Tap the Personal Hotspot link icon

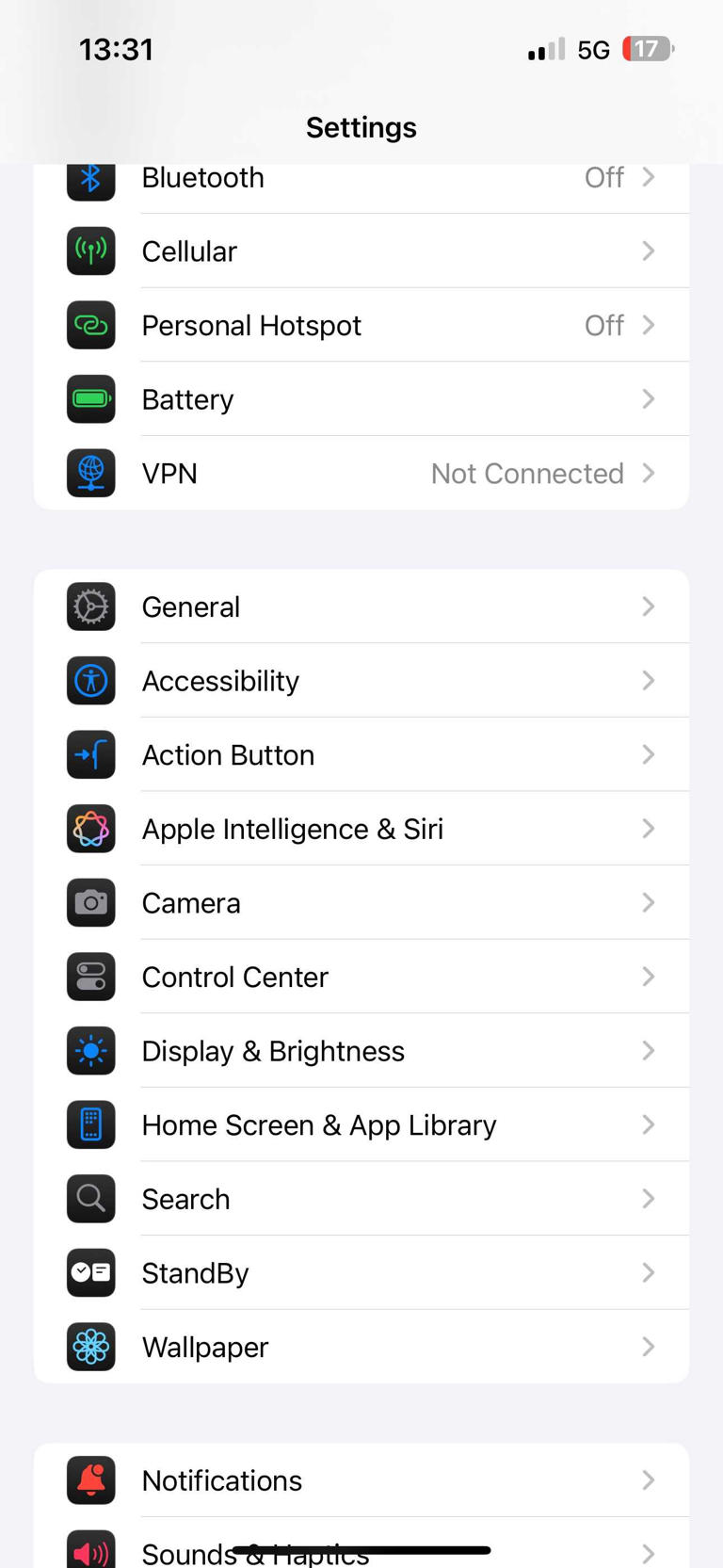90,325
